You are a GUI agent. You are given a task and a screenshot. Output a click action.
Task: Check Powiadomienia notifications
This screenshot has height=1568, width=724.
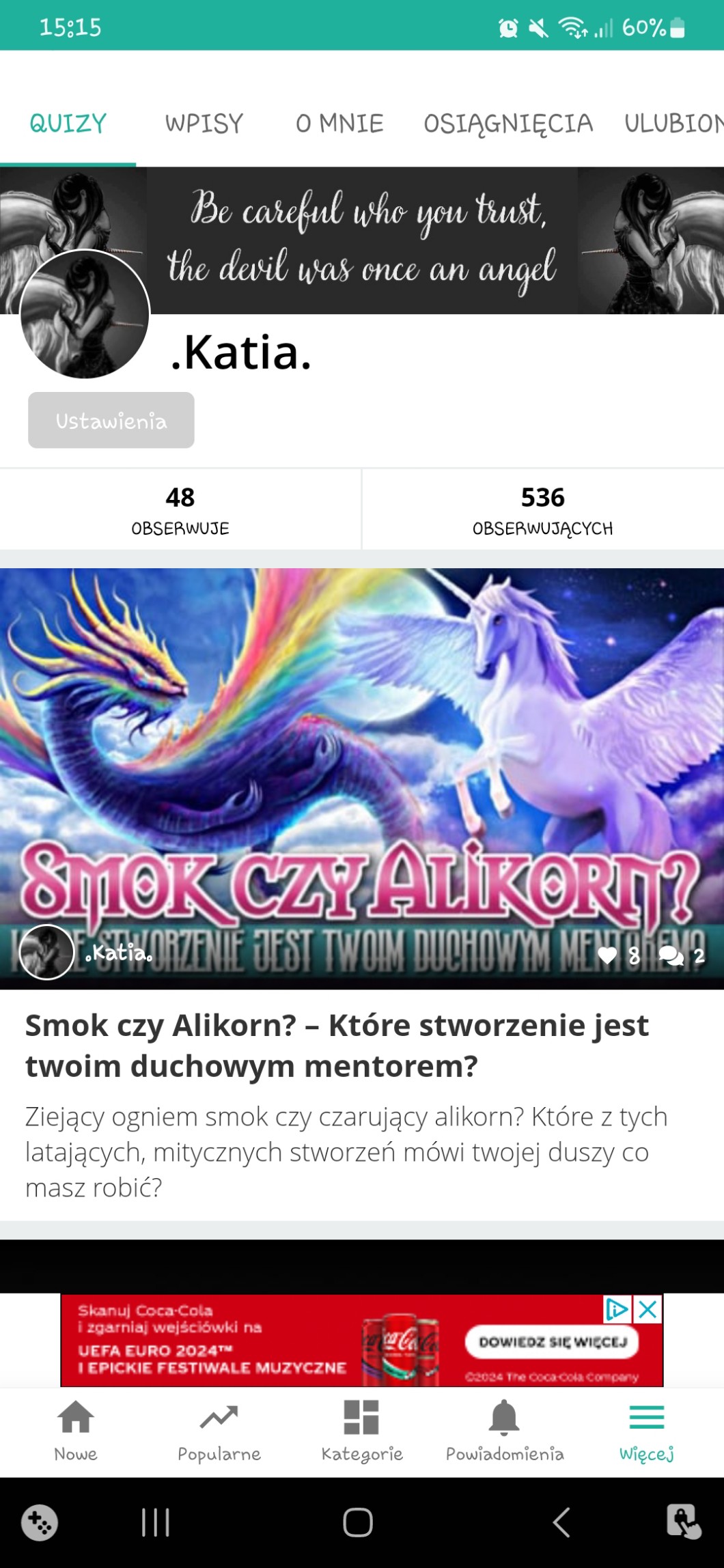point(505,1430)
